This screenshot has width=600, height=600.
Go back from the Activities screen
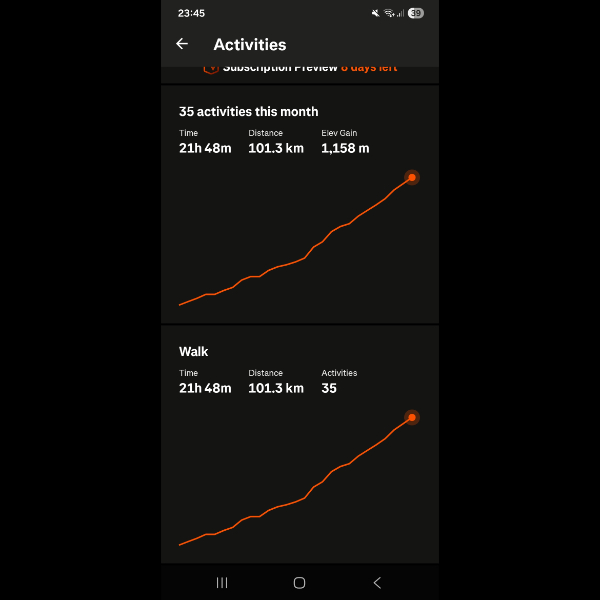tap(182, 44)
